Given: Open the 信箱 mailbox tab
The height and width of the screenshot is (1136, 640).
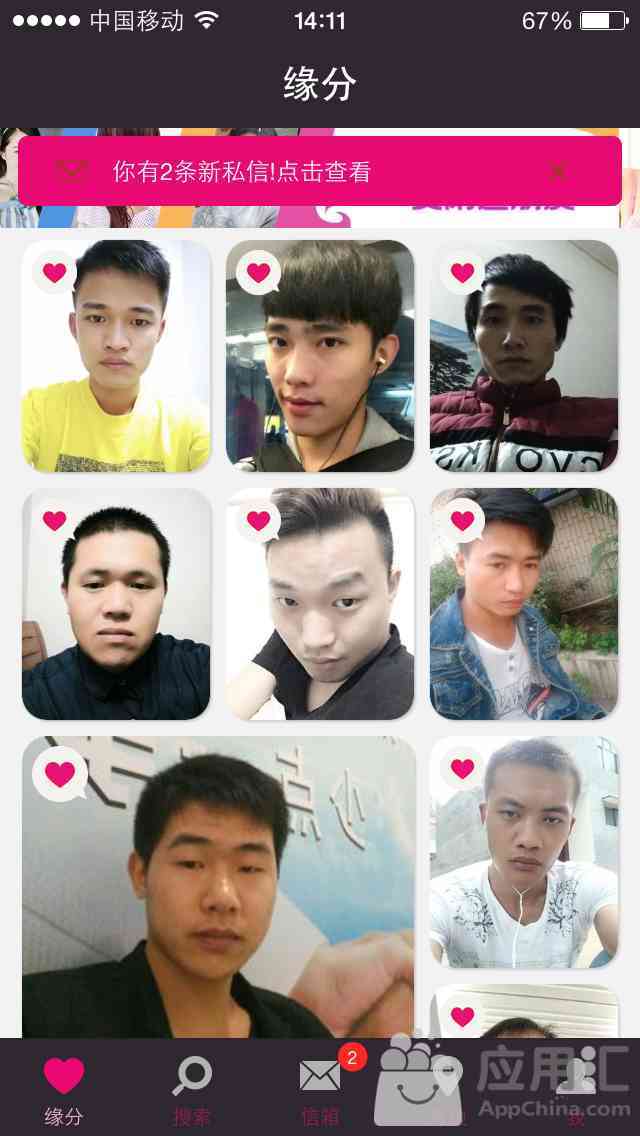Looking at the screenshot, I should [320, 1090].
